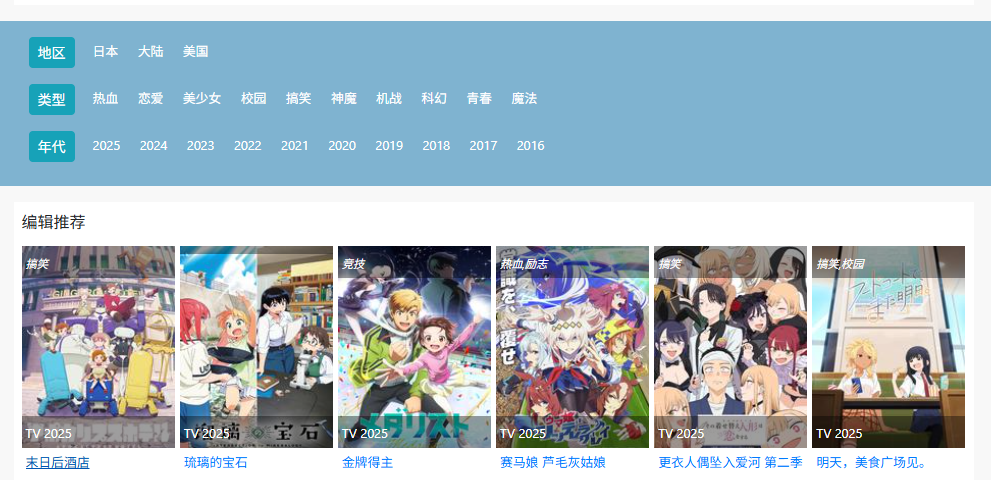Open the 末日后酒店 title link
Viewport: 991px width, 480px height.
pyautogui.click(x=58, y=462)
